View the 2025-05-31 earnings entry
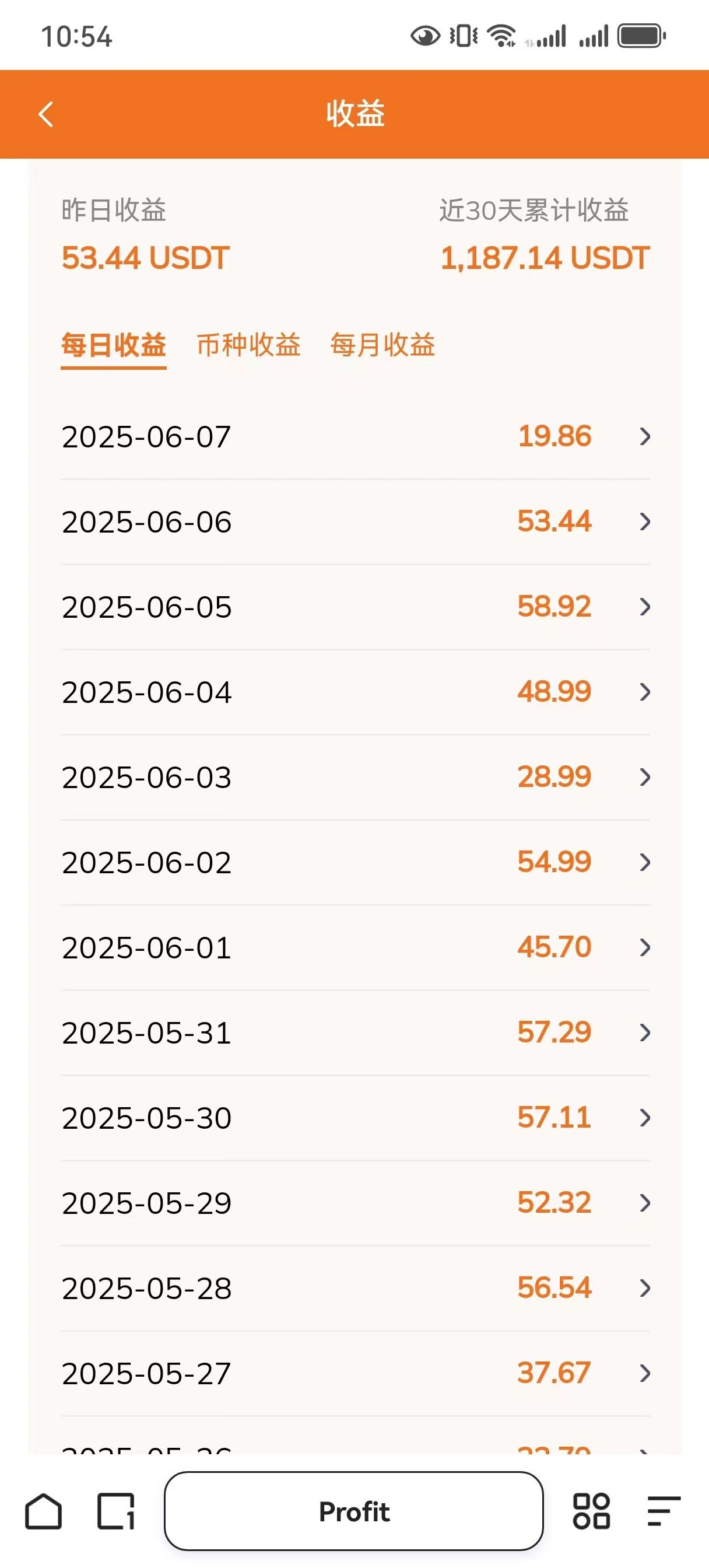This screenshot has height=1568, width=709. [356, 1033]
